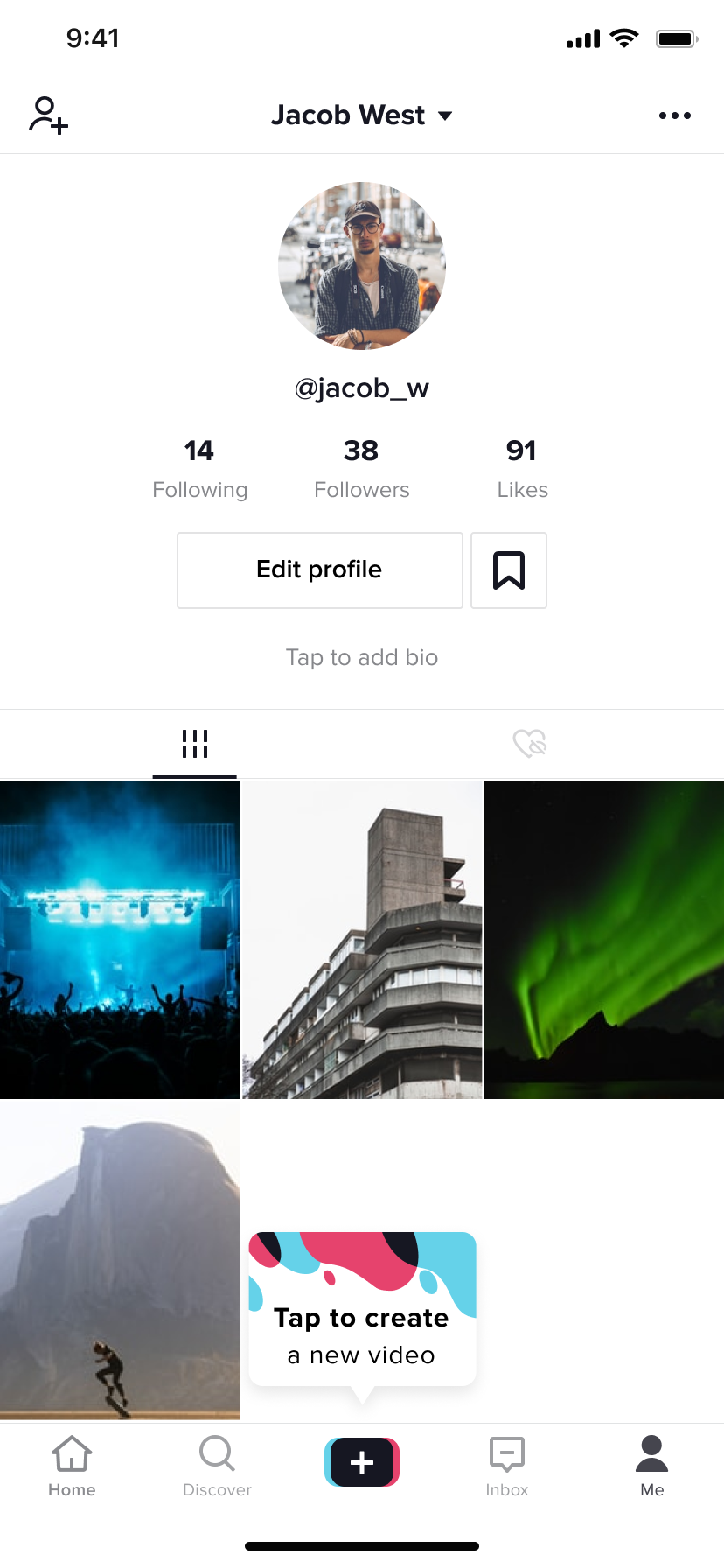724x1568 pixels.
Task: Tap to add a bio
Action: [361, 656]
